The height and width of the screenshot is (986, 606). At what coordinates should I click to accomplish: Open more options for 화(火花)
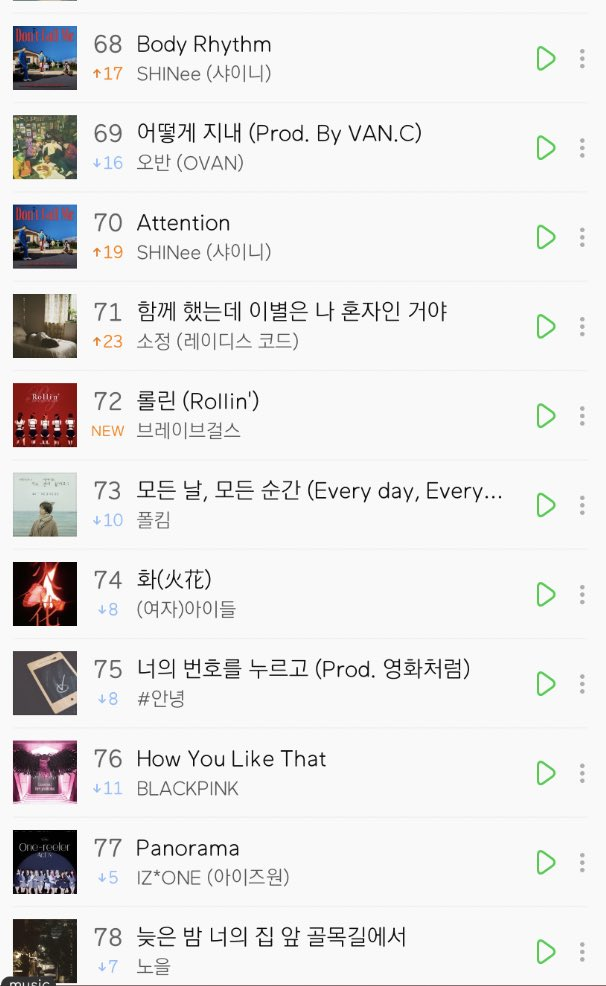(582, 594)
